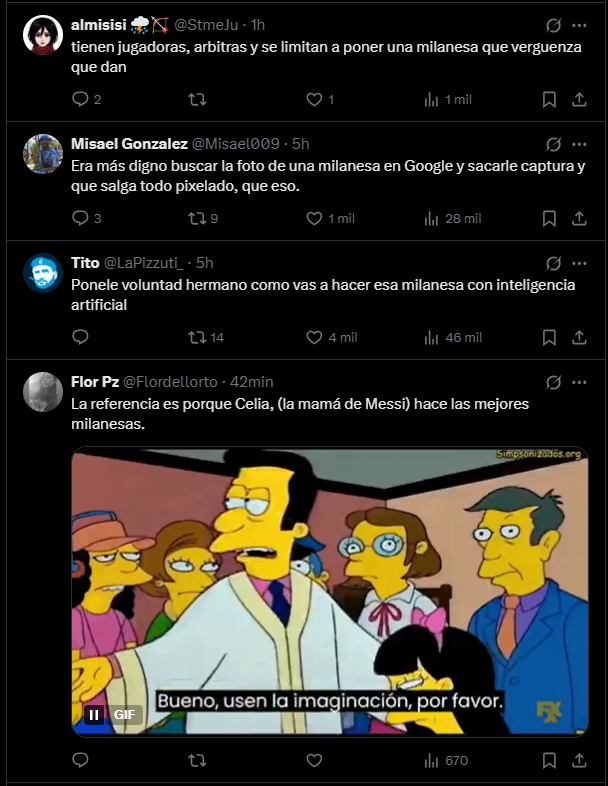This screenshot has height=786, width=608.
Task: Like almisisi's tweet
Action: [314, 99]
